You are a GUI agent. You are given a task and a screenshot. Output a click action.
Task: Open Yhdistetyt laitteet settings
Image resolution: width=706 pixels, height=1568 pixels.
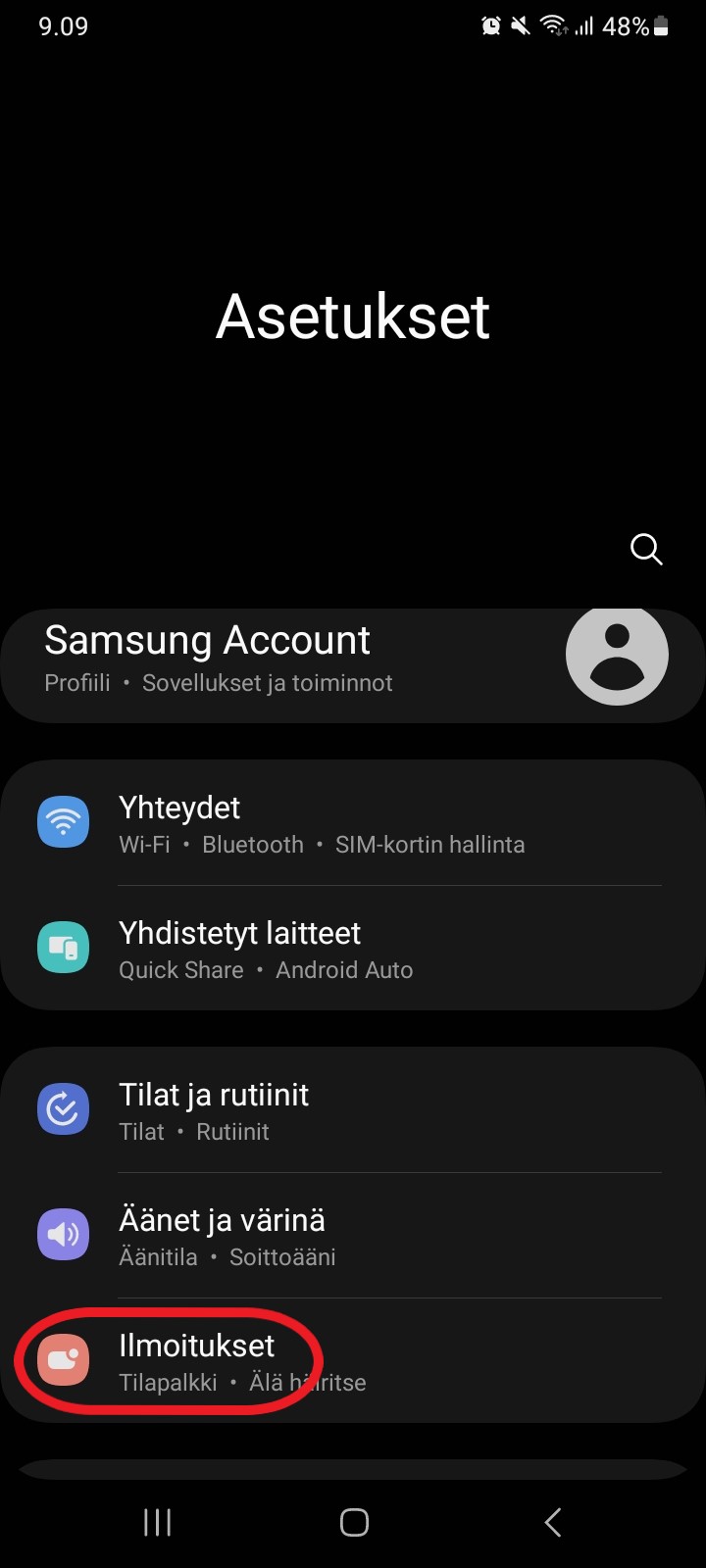pyautogui.click(x=353, y=949)
